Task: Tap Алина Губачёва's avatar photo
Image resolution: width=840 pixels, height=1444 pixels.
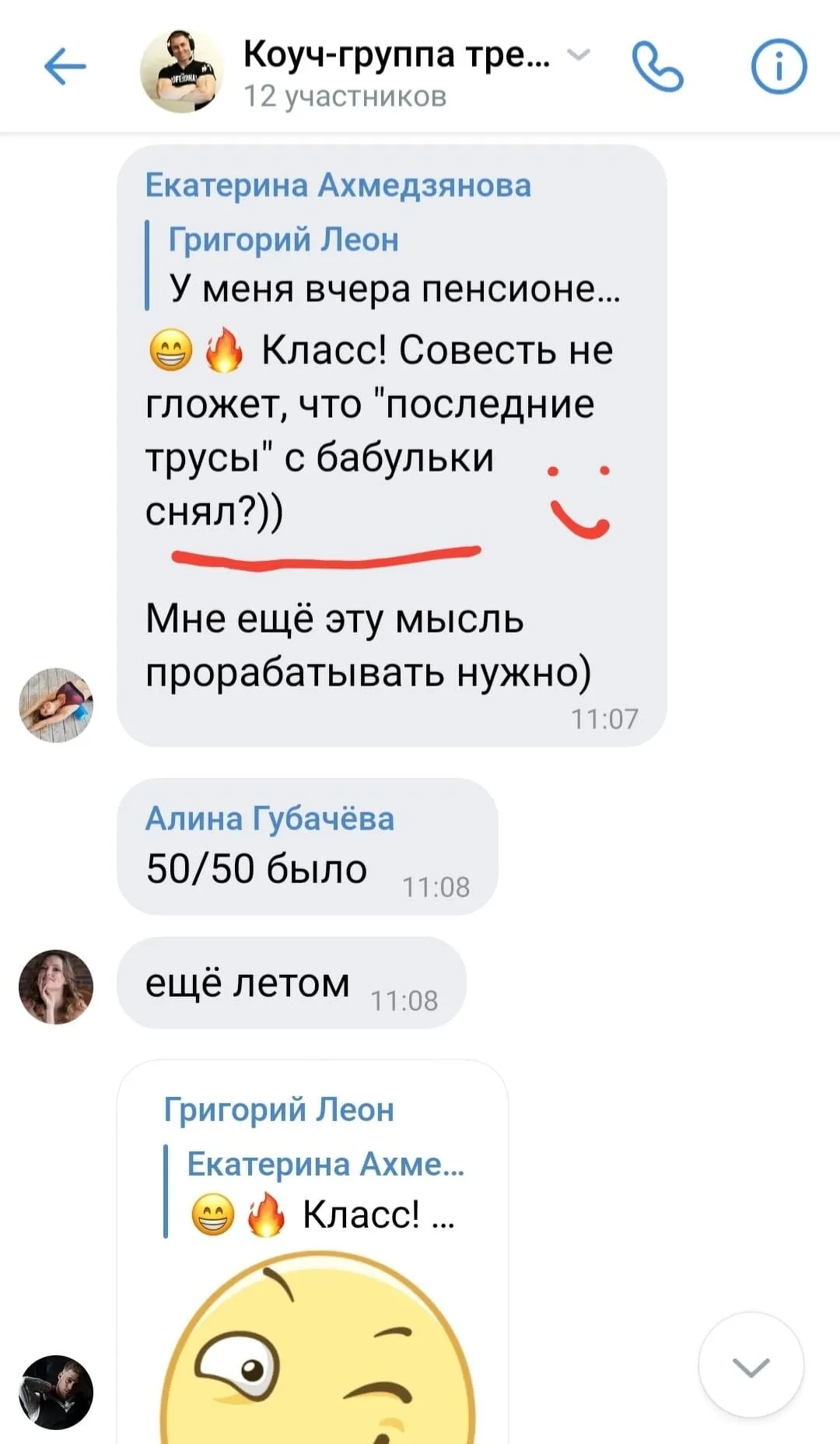Action: point(56,987)
